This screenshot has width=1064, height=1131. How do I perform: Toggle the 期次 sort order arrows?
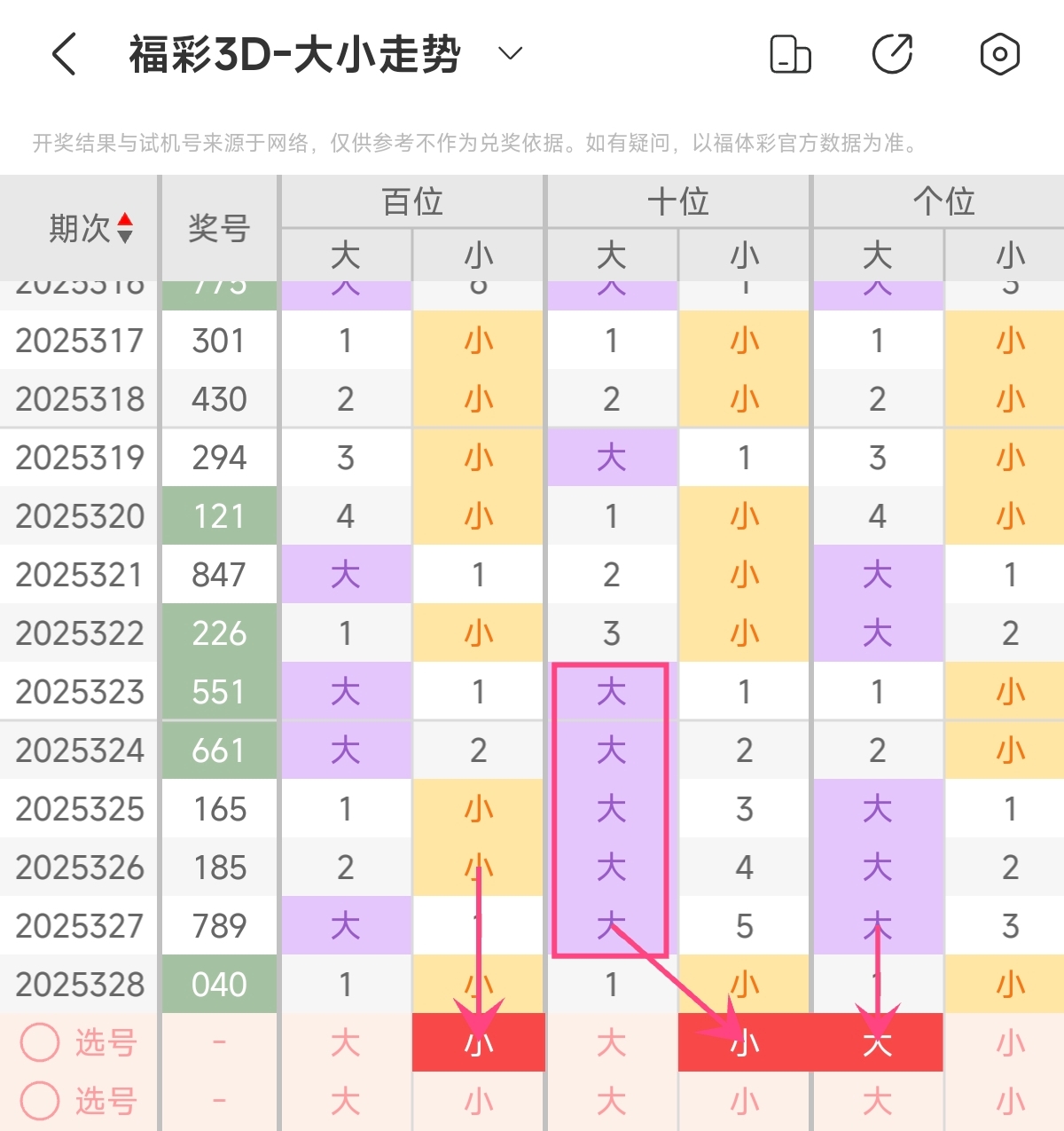pos(125,228)
